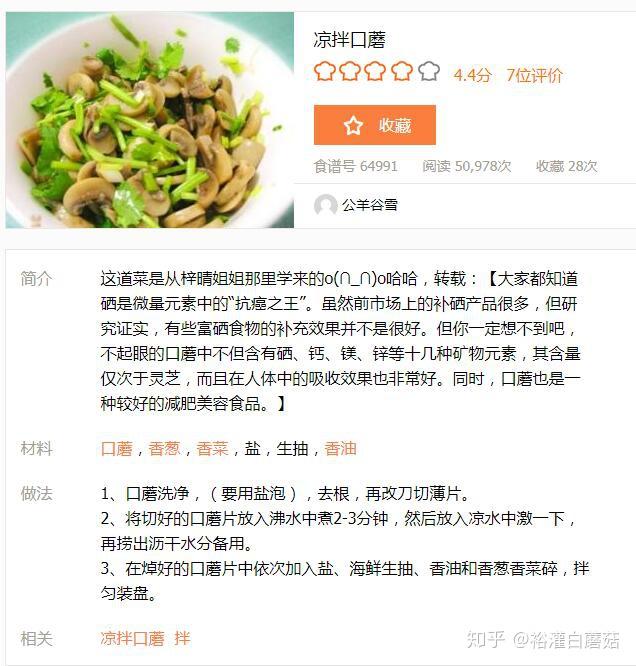Image resolution: width=636 pixels, height=666 pixels.
Task: Open related tag 拌
Action: click(x=182, y=638)
